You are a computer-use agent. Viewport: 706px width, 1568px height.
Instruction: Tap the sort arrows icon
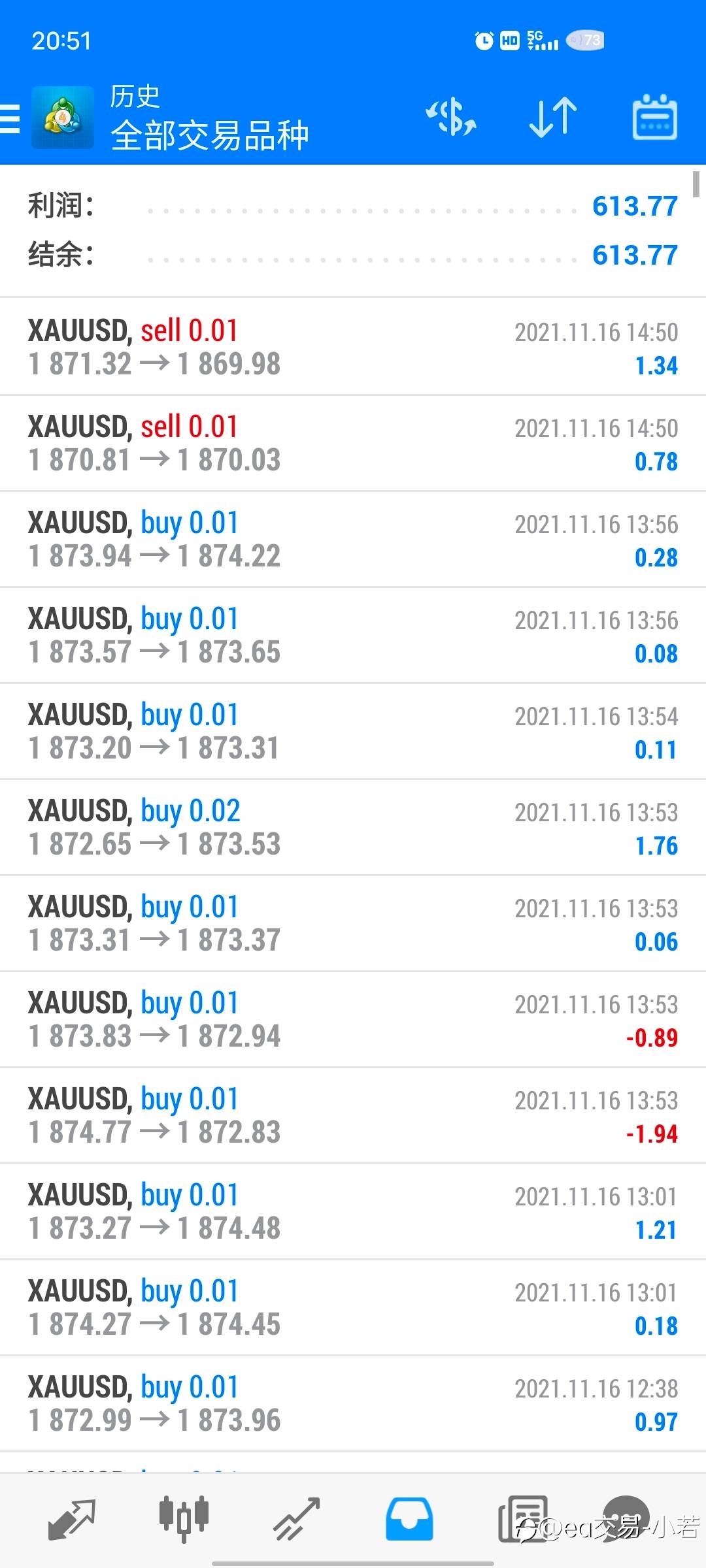pyautogui.click(x=553, y=118)
